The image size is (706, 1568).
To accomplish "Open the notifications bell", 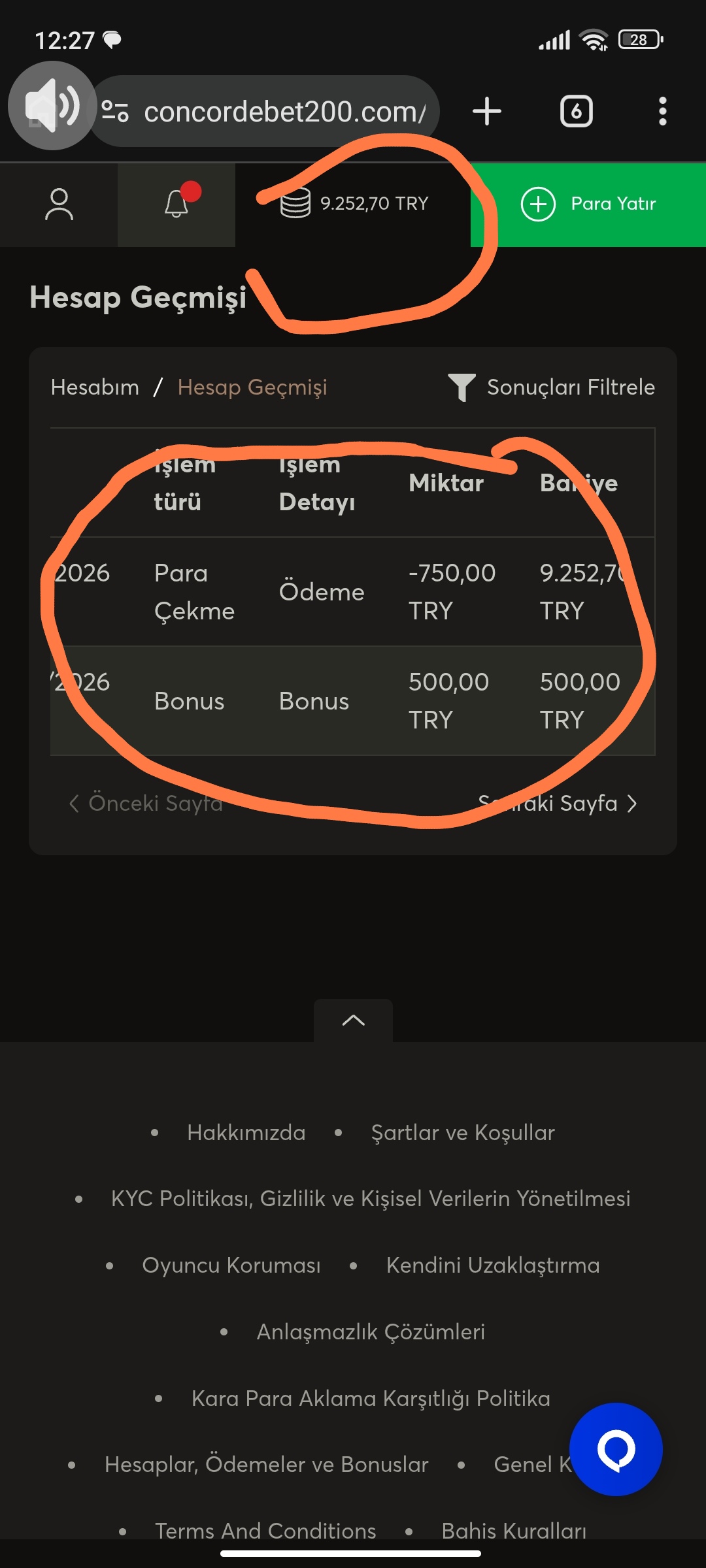I will (x=176, y=204).
